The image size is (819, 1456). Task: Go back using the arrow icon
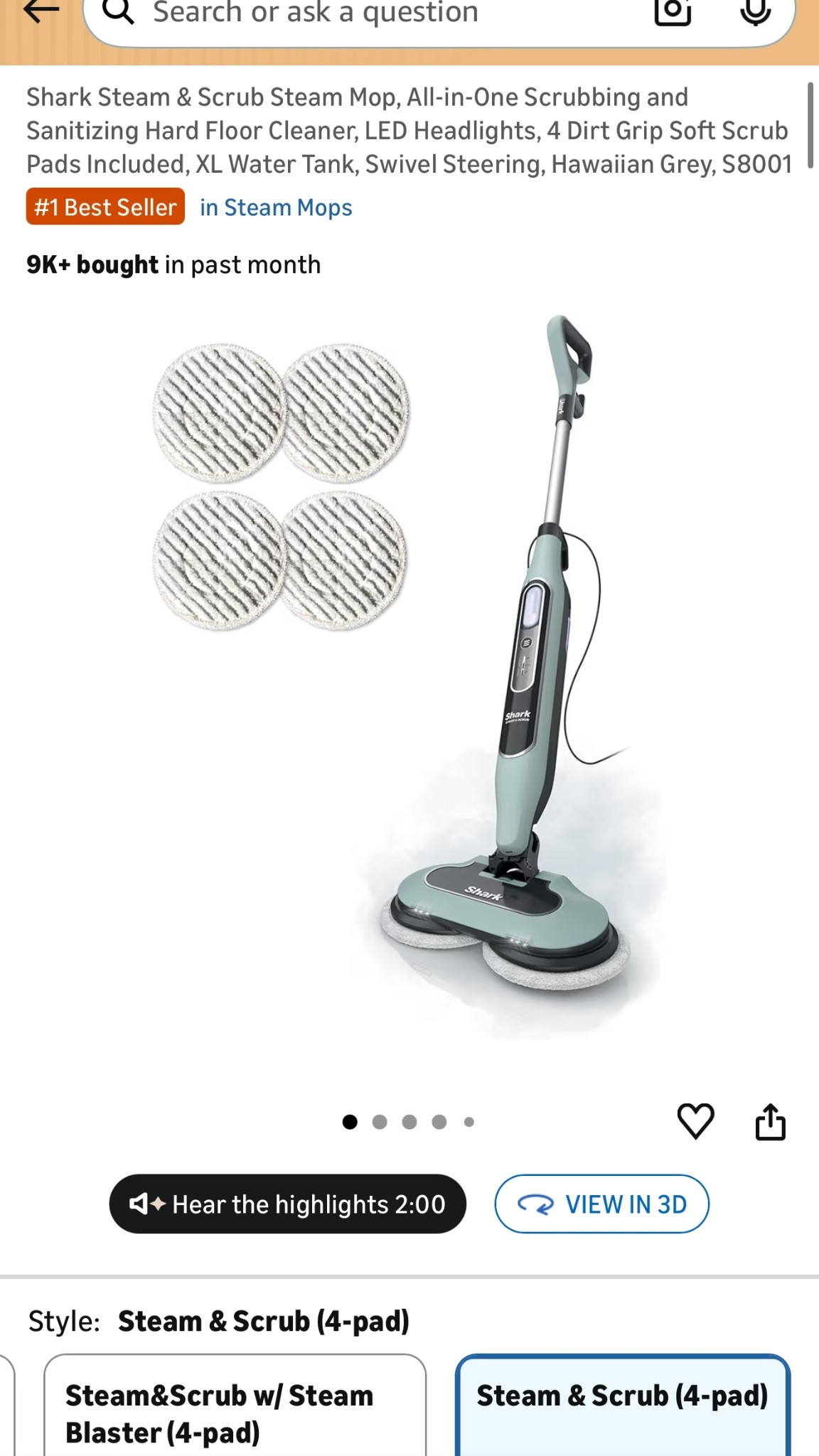41,11
